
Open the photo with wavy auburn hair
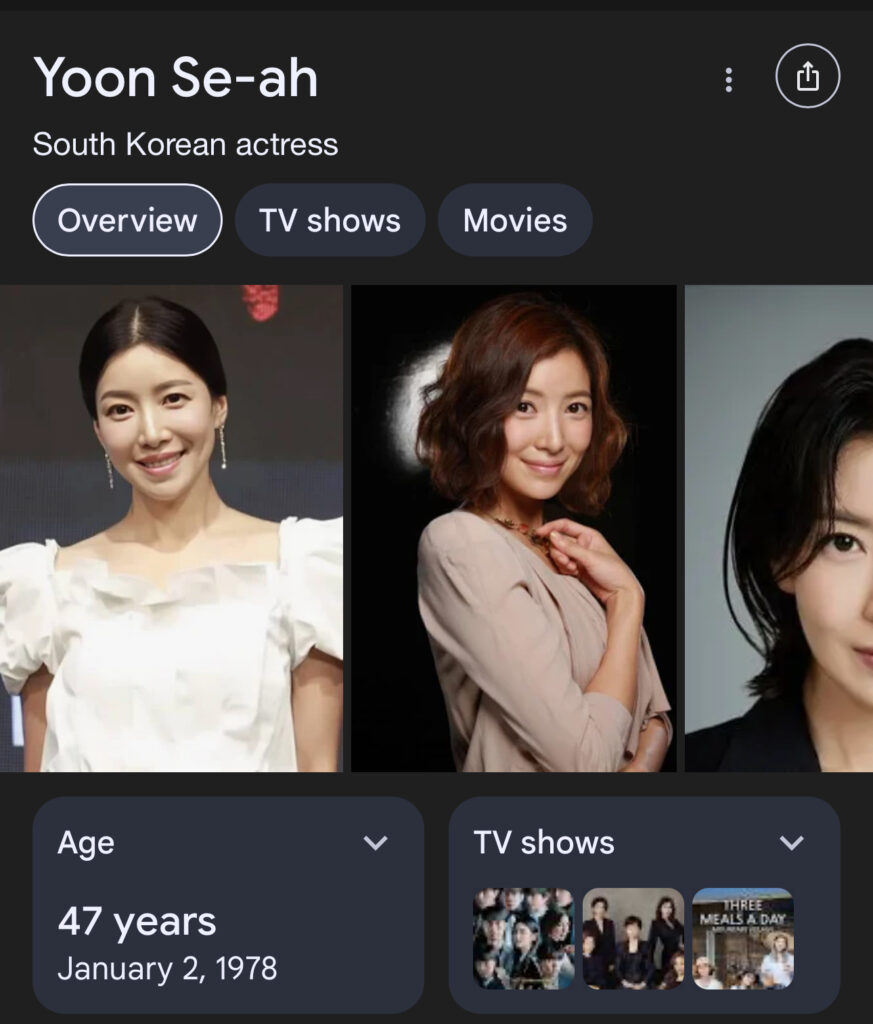tap(513, 528)
